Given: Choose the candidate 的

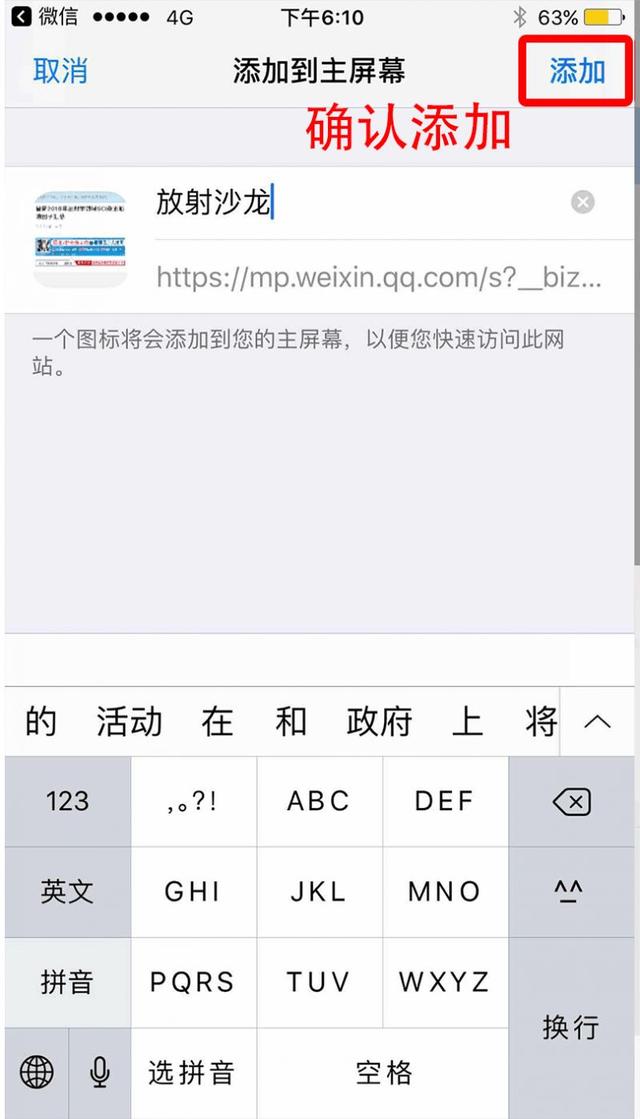Looking at the screenshot, I should [x=41, y=721].
